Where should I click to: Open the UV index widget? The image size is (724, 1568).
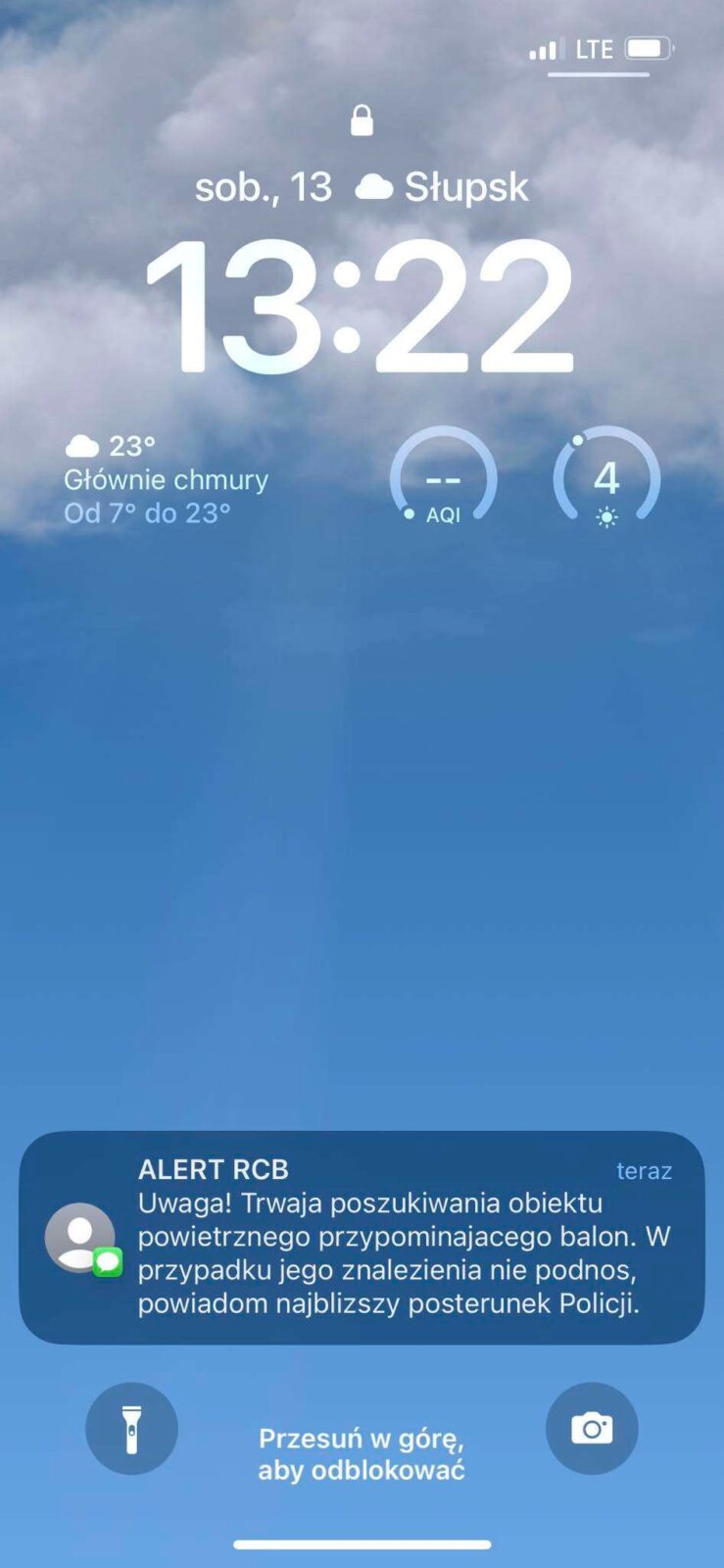tap(606, 478)
